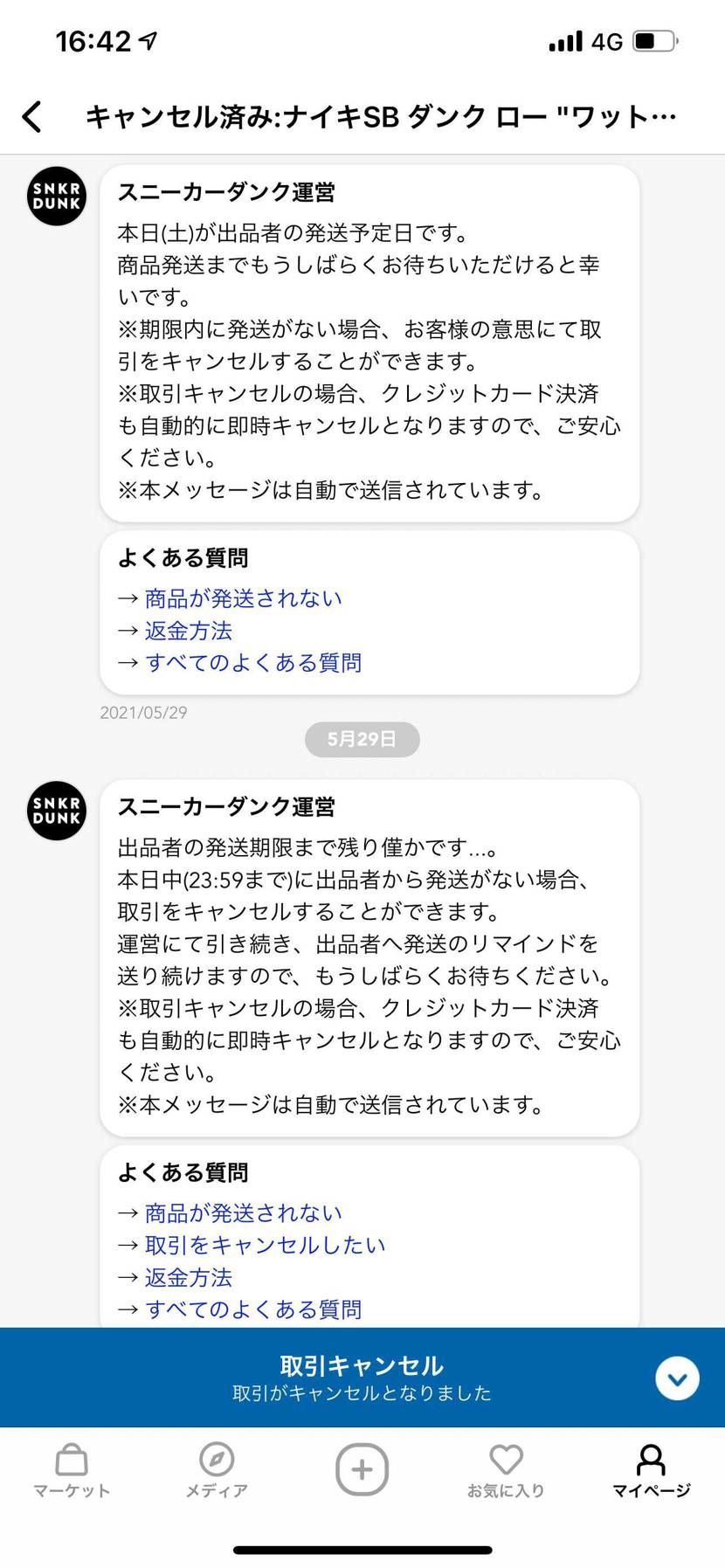Tap the back arrow at top left
The width and height of the screenshot is (725, 1568).
(32, 116)
